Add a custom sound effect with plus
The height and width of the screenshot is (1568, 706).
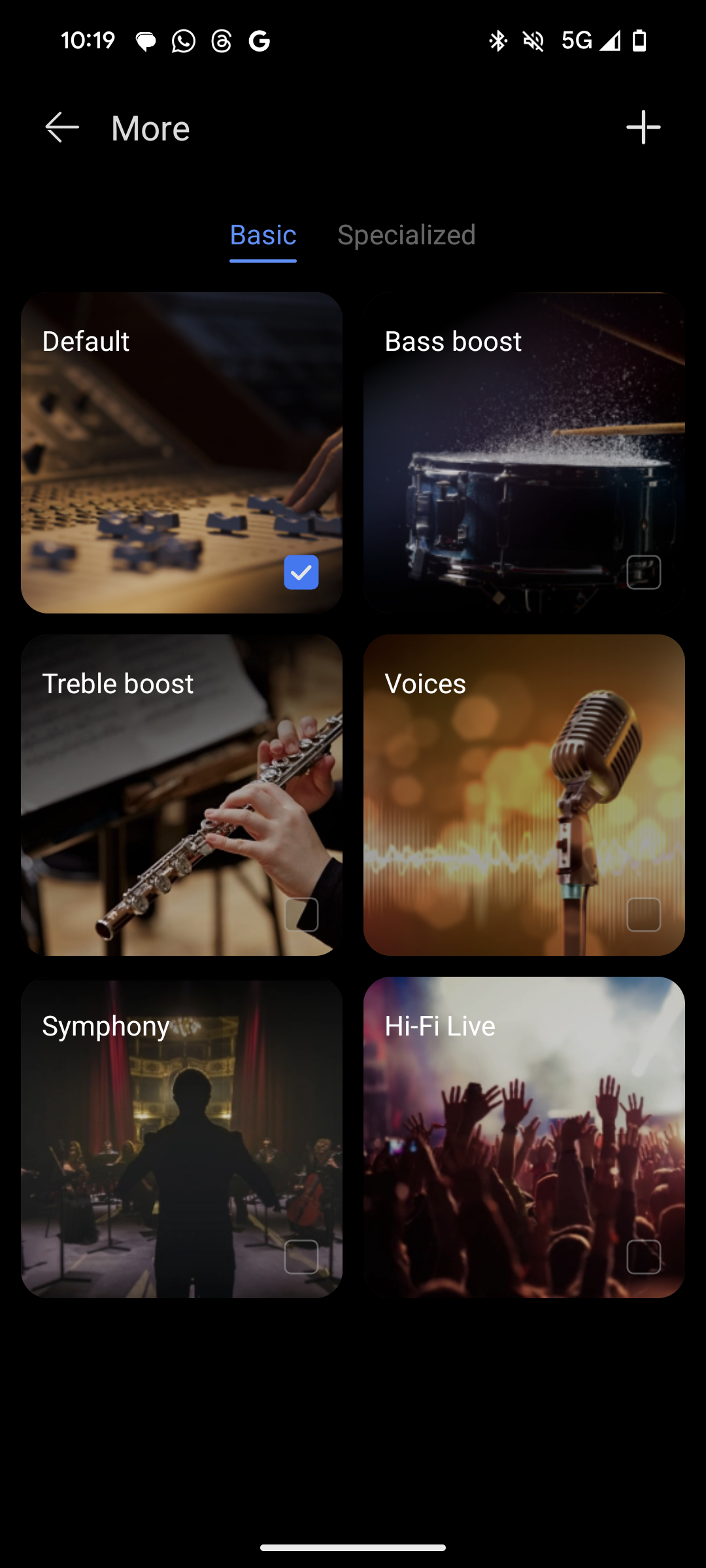click(643, 127)
